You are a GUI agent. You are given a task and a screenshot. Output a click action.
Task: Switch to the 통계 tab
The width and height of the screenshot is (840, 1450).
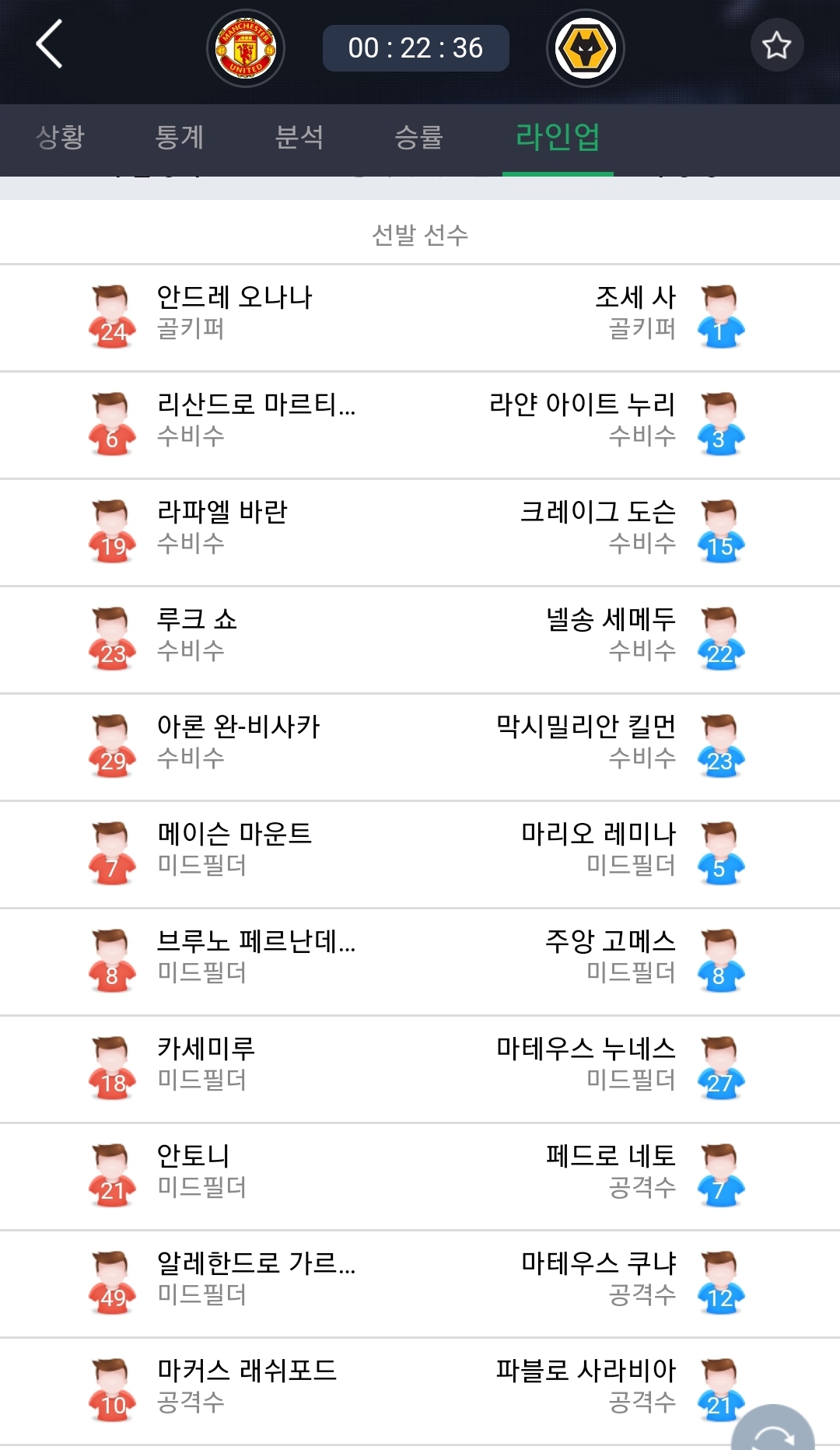point(180,137)
